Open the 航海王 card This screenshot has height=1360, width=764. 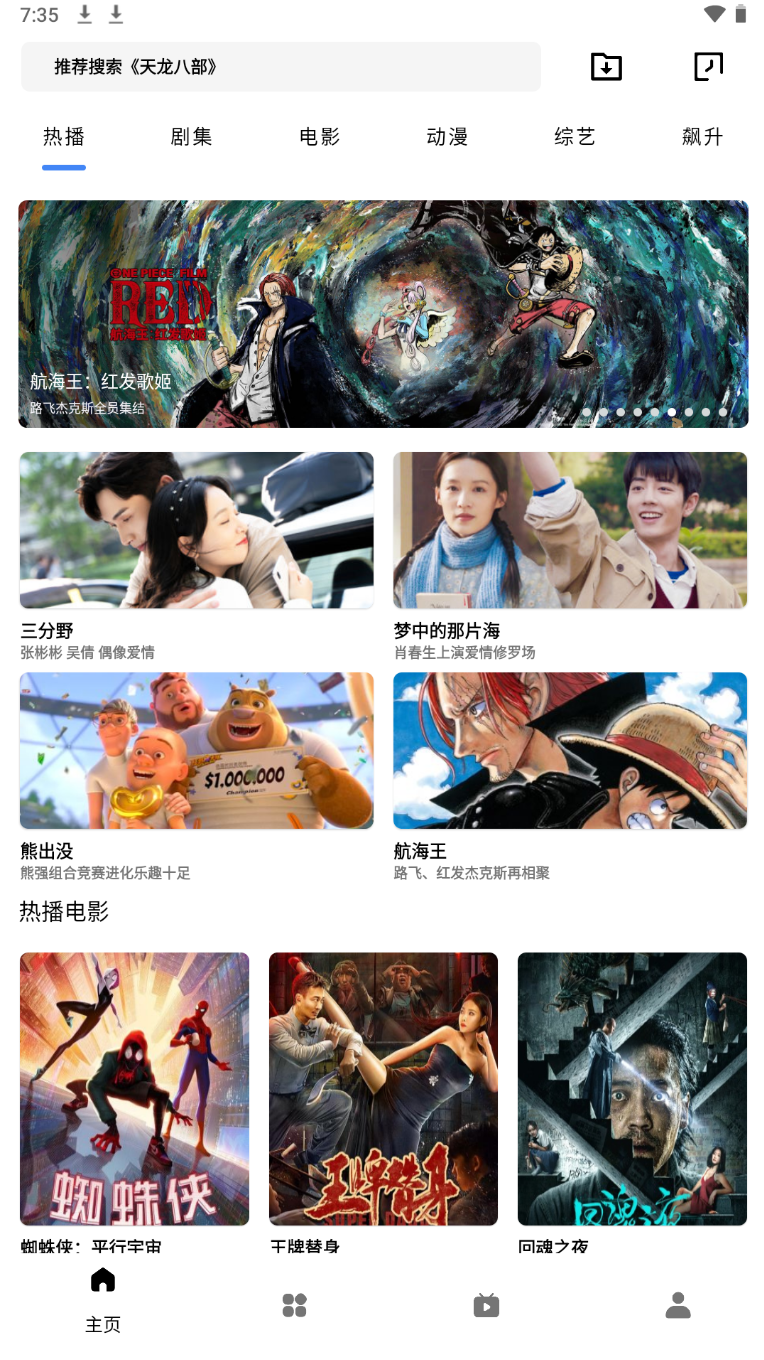pyautogui.click(x=570, y=750)
